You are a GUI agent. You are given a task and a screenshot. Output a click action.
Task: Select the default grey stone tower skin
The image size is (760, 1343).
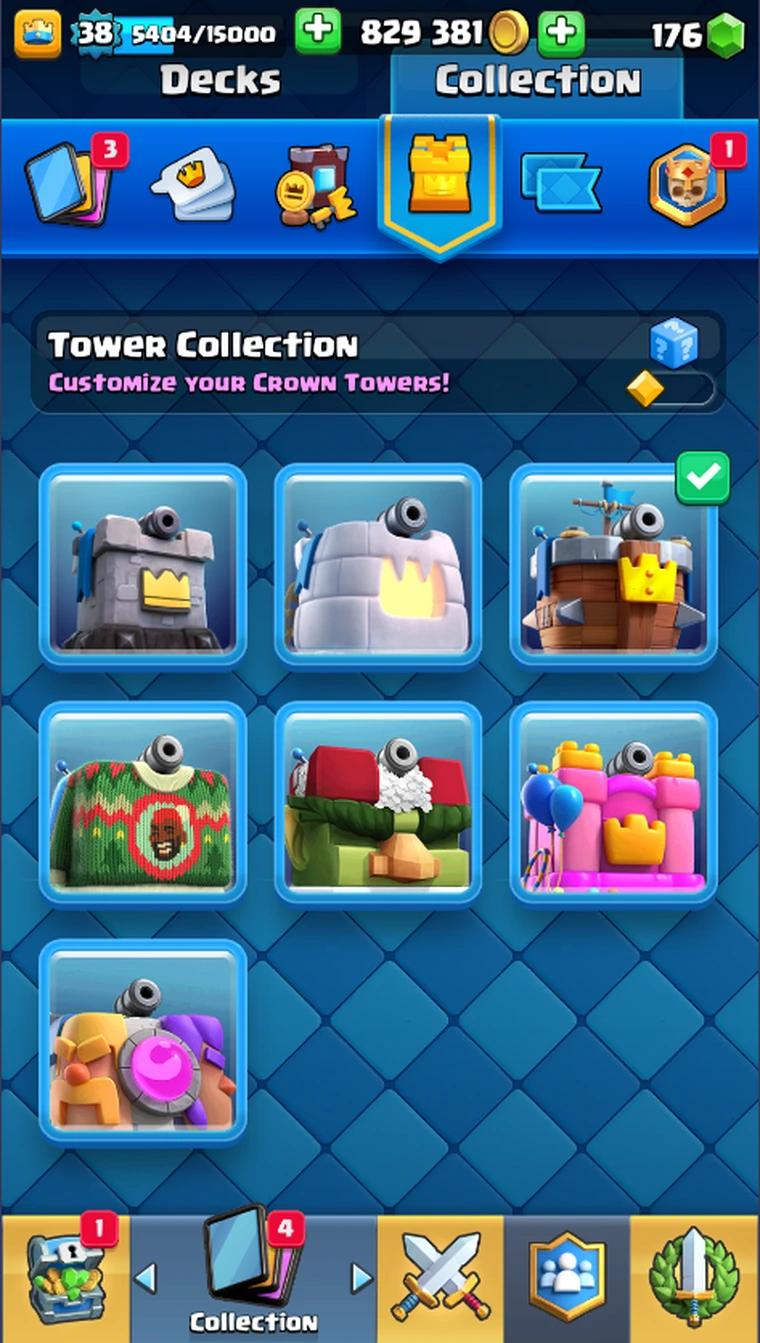[143, 565]
